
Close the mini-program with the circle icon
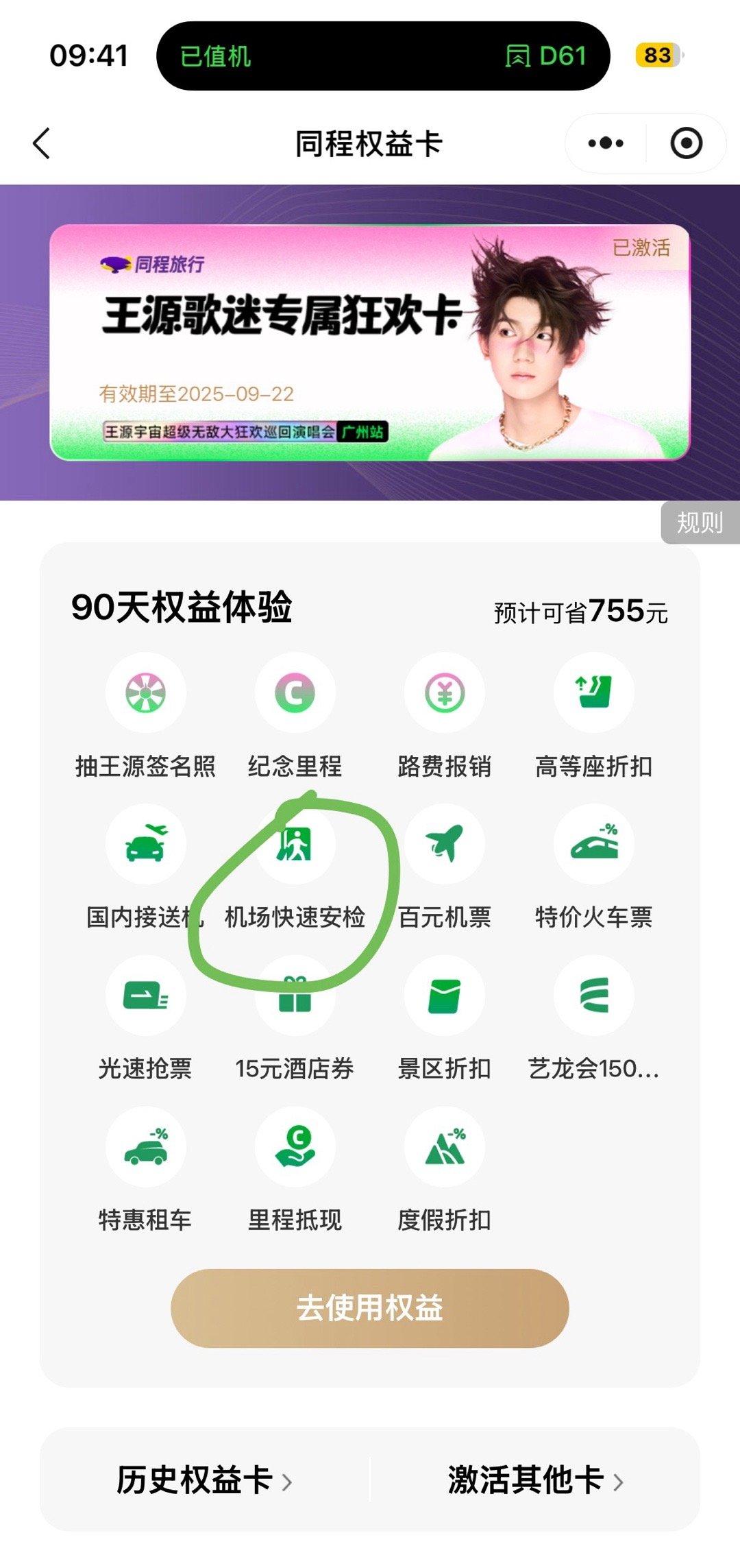click(686, 143)
